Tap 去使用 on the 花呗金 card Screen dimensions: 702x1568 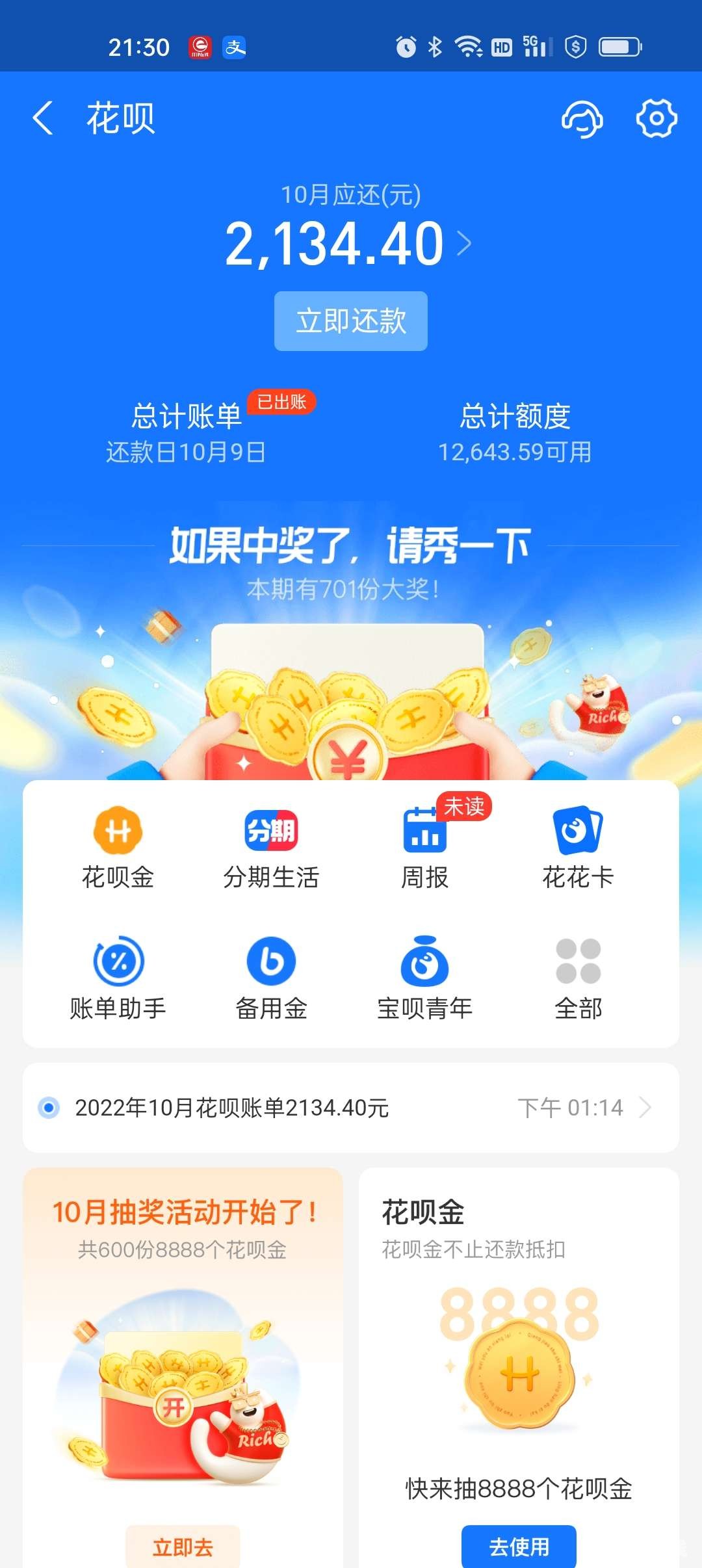coord(519,1547)
